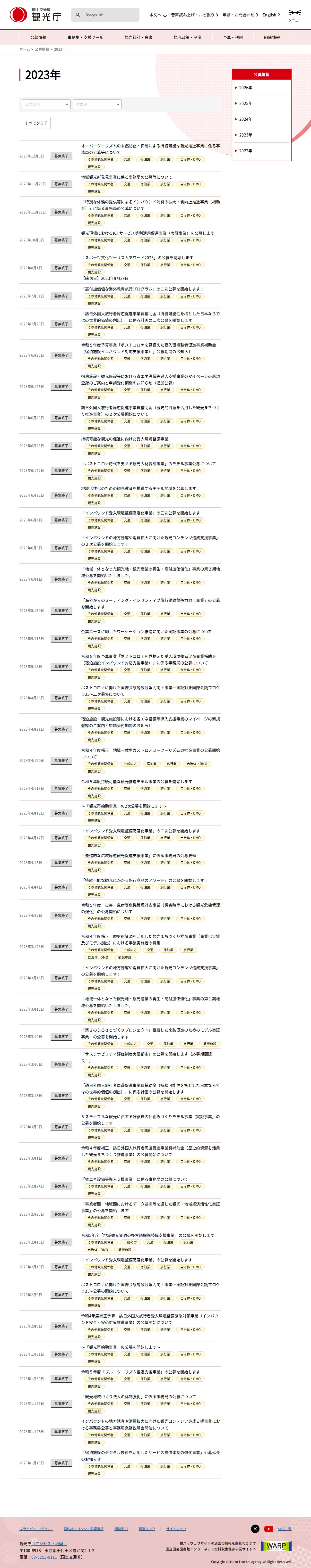Viewport: 311px width, 1568px height.
Task: Expand the 公募状況 dropdown filter
Action: pos(46,104)
